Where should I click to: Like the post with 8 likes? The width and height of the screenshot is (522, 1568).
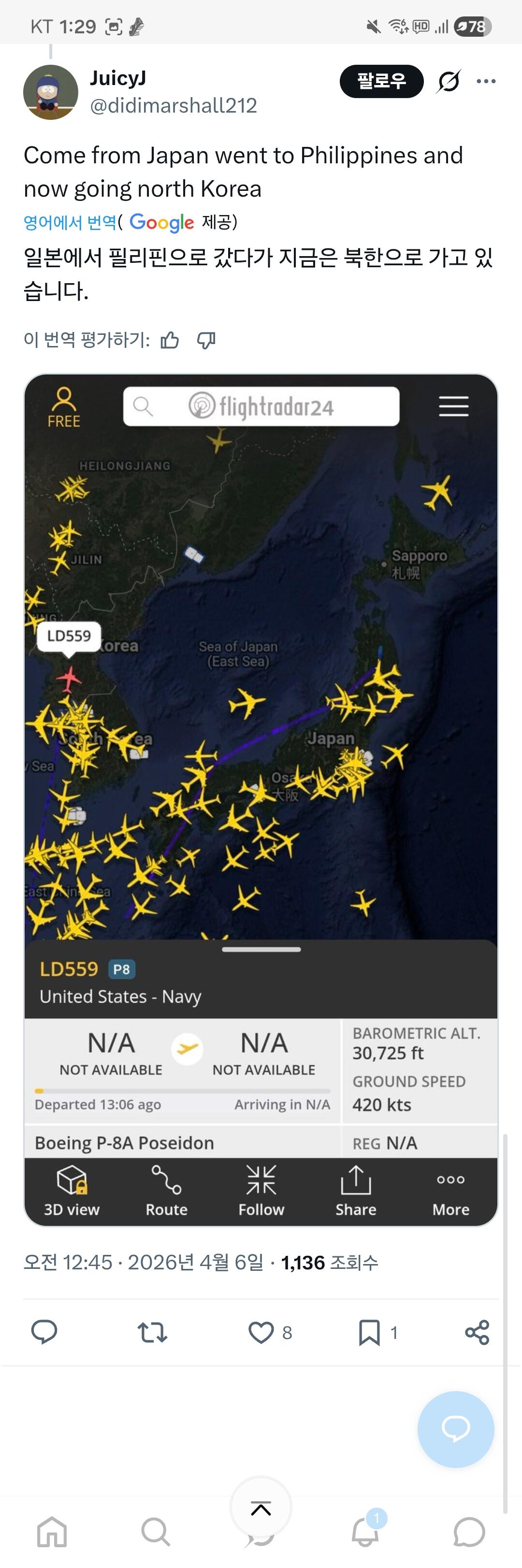(x=261, y=1332)
